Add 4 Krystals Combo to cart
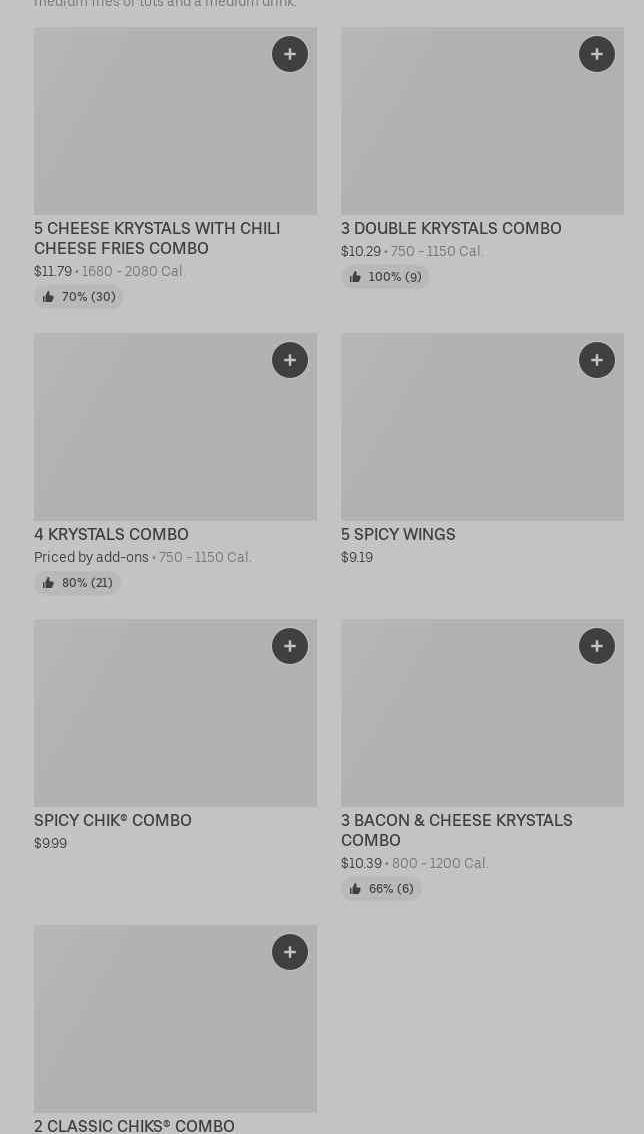This screenshot has width=644, height=1134. click(290, 360)
